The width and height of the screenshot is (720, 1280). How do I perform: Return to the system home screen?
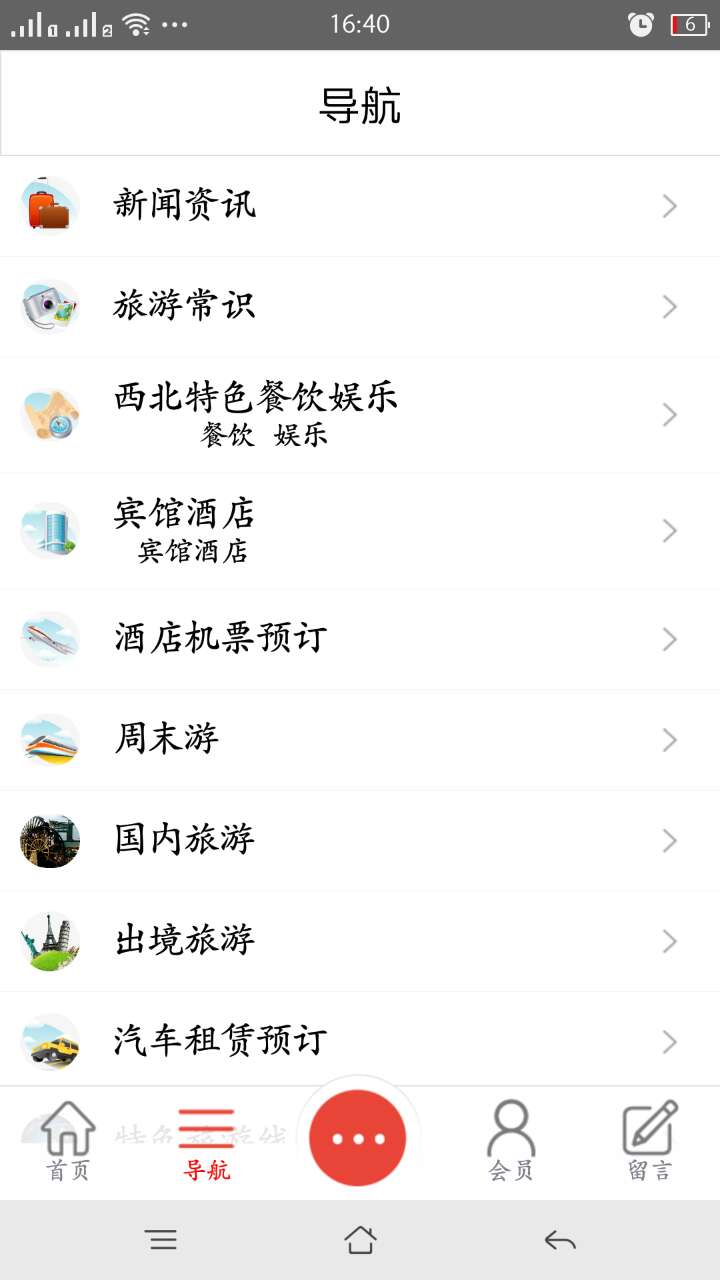360,1241
